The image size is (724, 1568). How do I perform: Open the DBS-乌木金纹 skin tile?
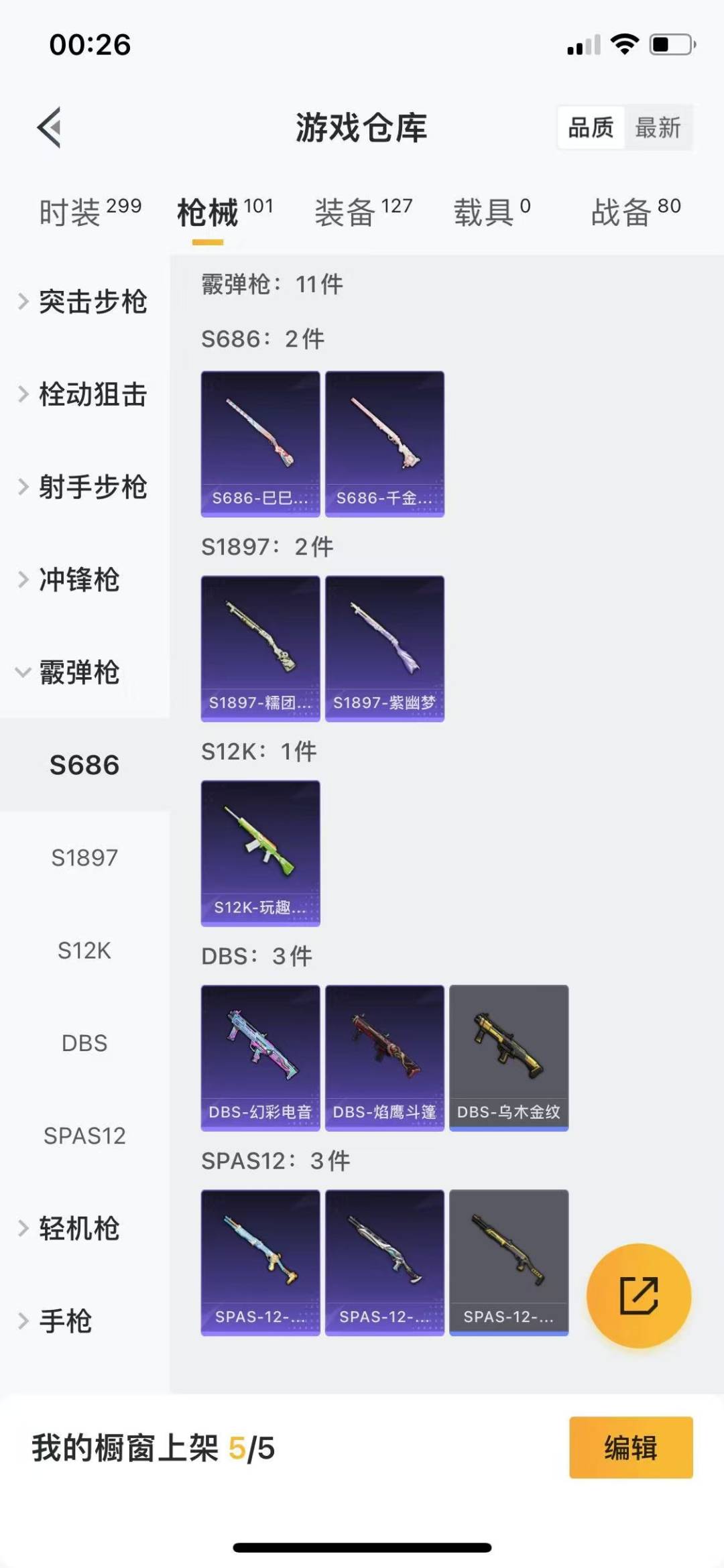click(x=508, y=1057)
